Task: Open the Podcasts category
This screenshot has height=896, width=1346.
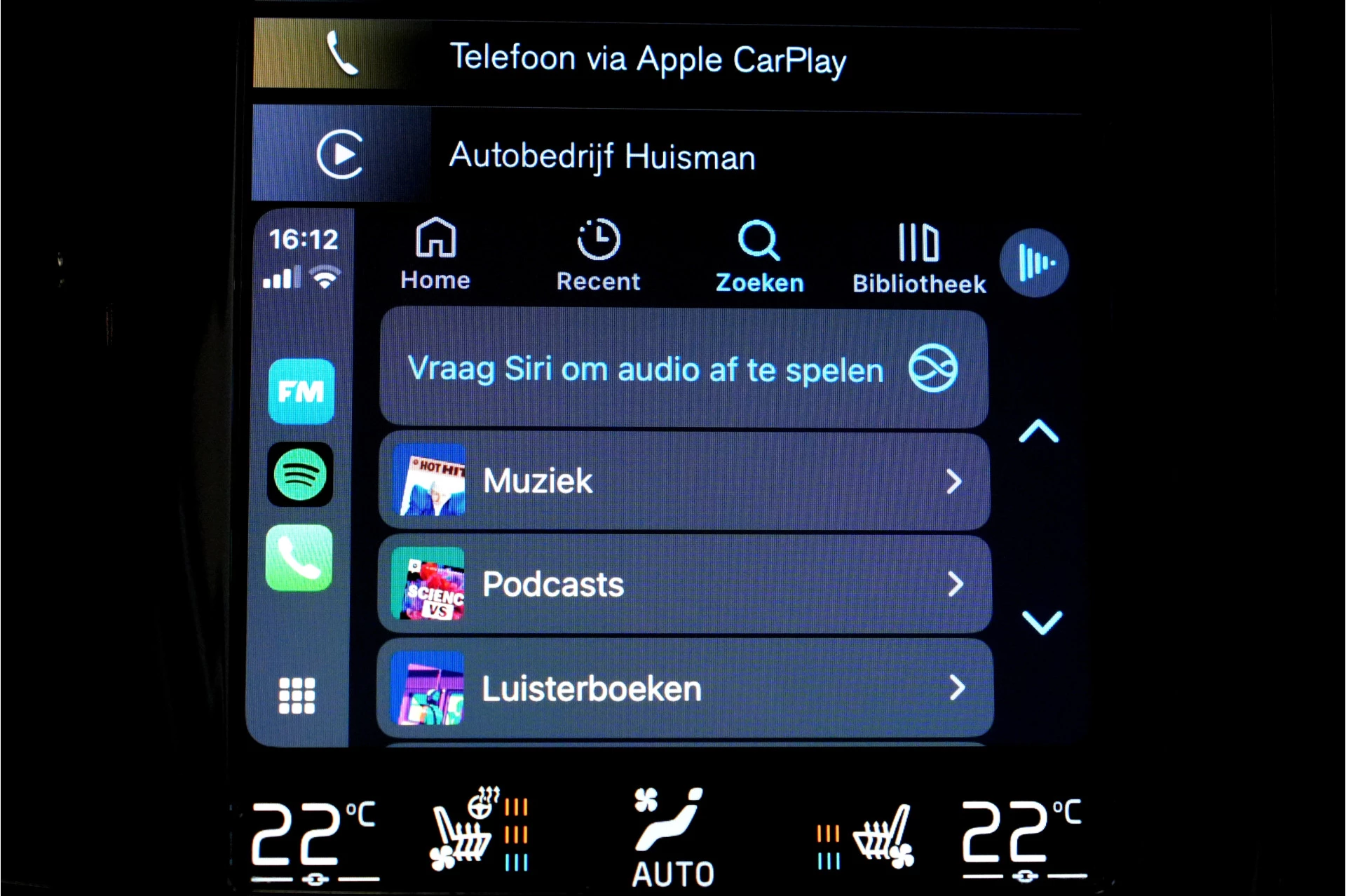Action: pos(684,584)
